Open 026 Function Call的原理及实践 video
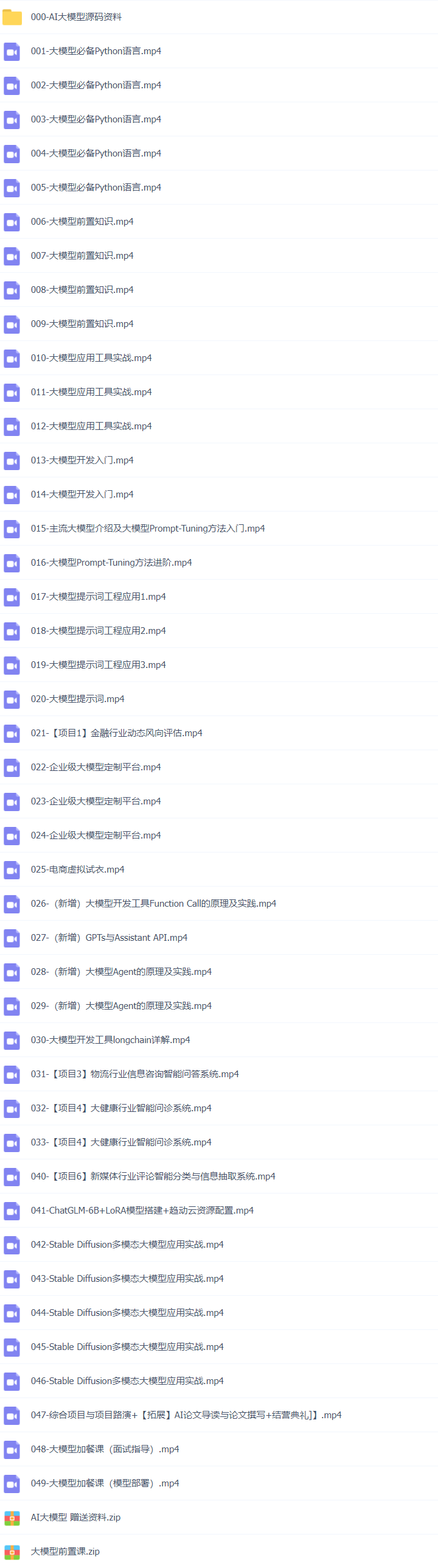438x1568 pixels. [153, 904]
